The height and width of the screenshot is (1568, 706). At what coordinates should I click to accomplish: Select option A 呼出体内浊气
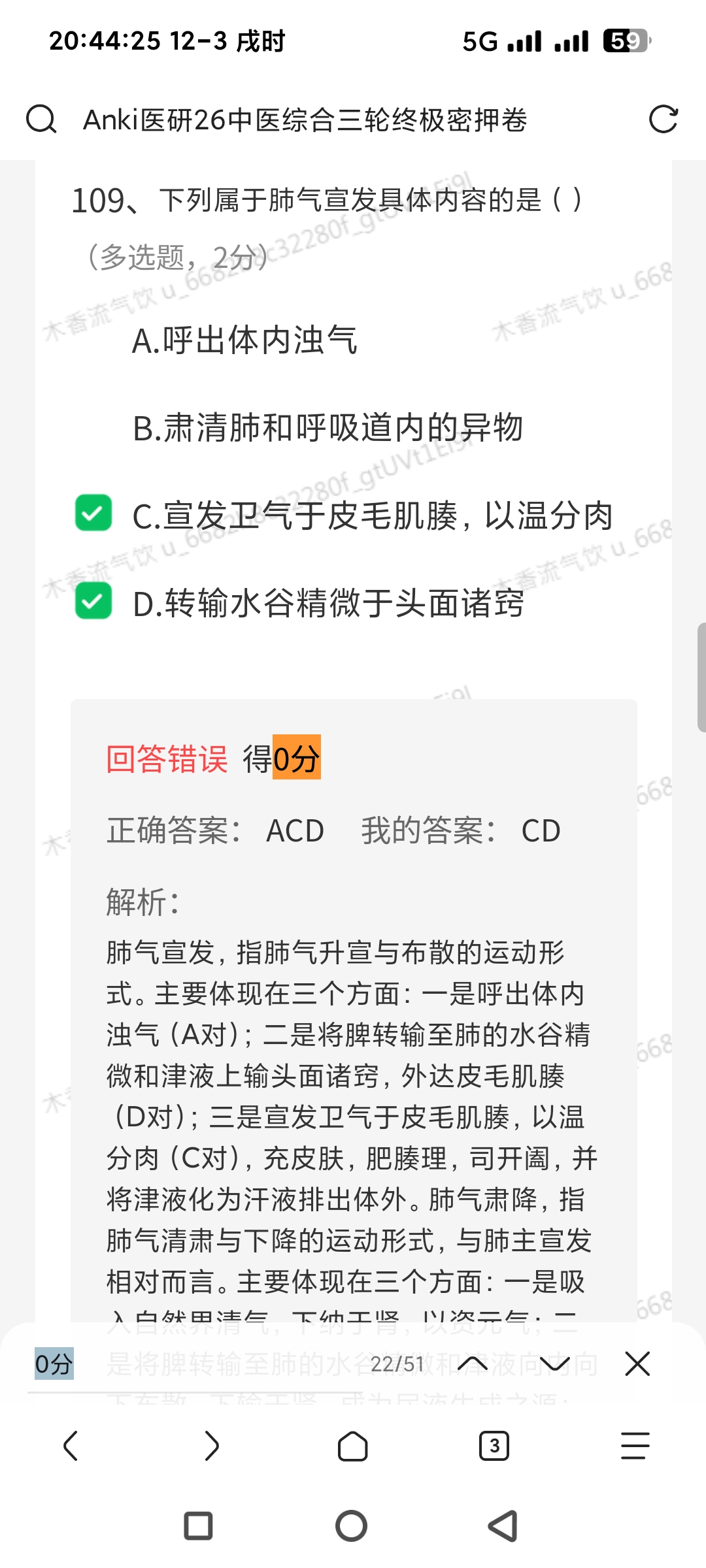coord(244,340)
